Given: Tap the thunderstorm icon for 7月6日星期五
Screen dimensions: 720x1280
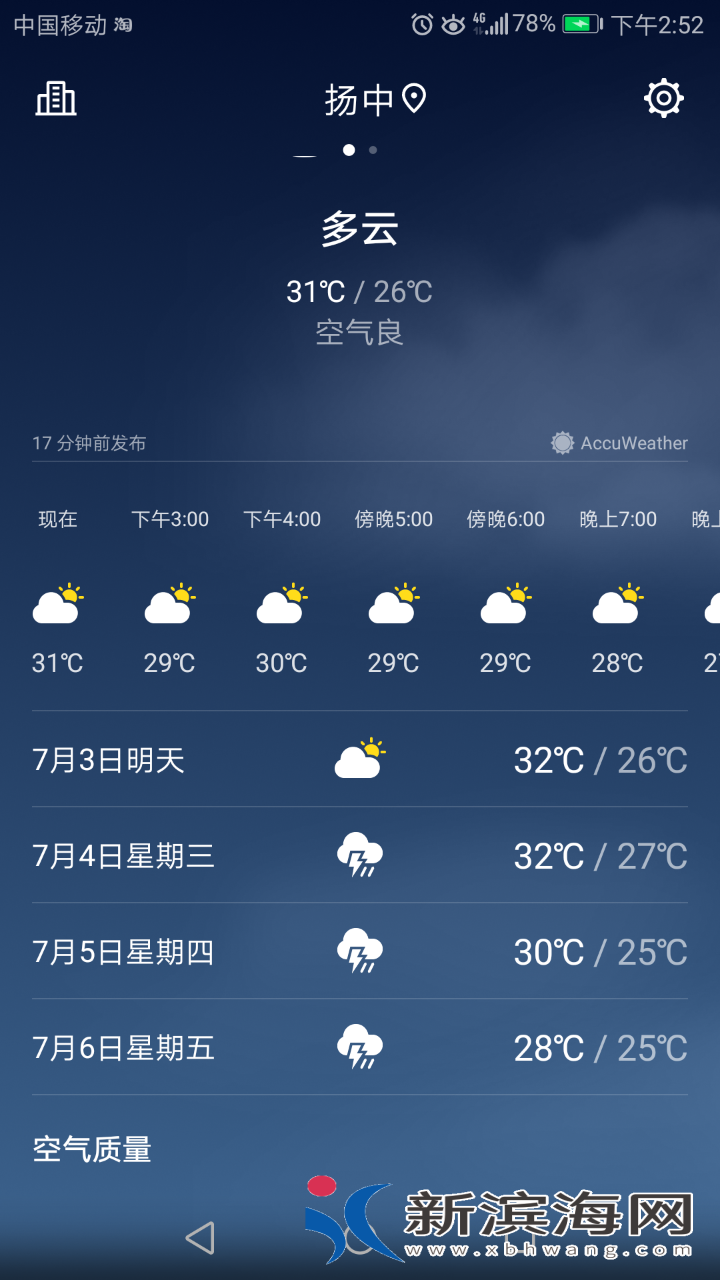Looking at the screenshot, I should pyautogui.click(x=360, y=1048).
